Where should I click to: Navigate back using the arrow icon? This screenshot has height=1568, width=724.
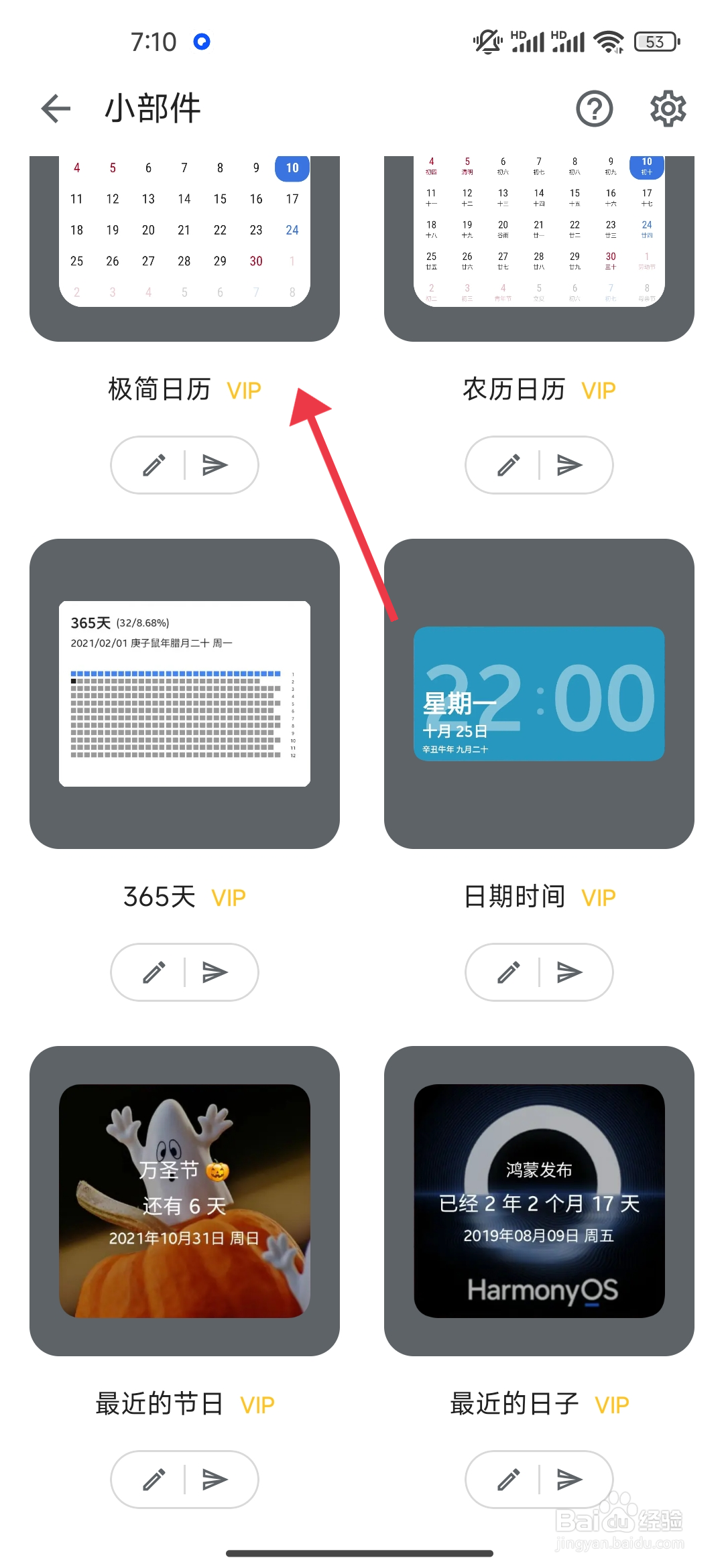54,108
